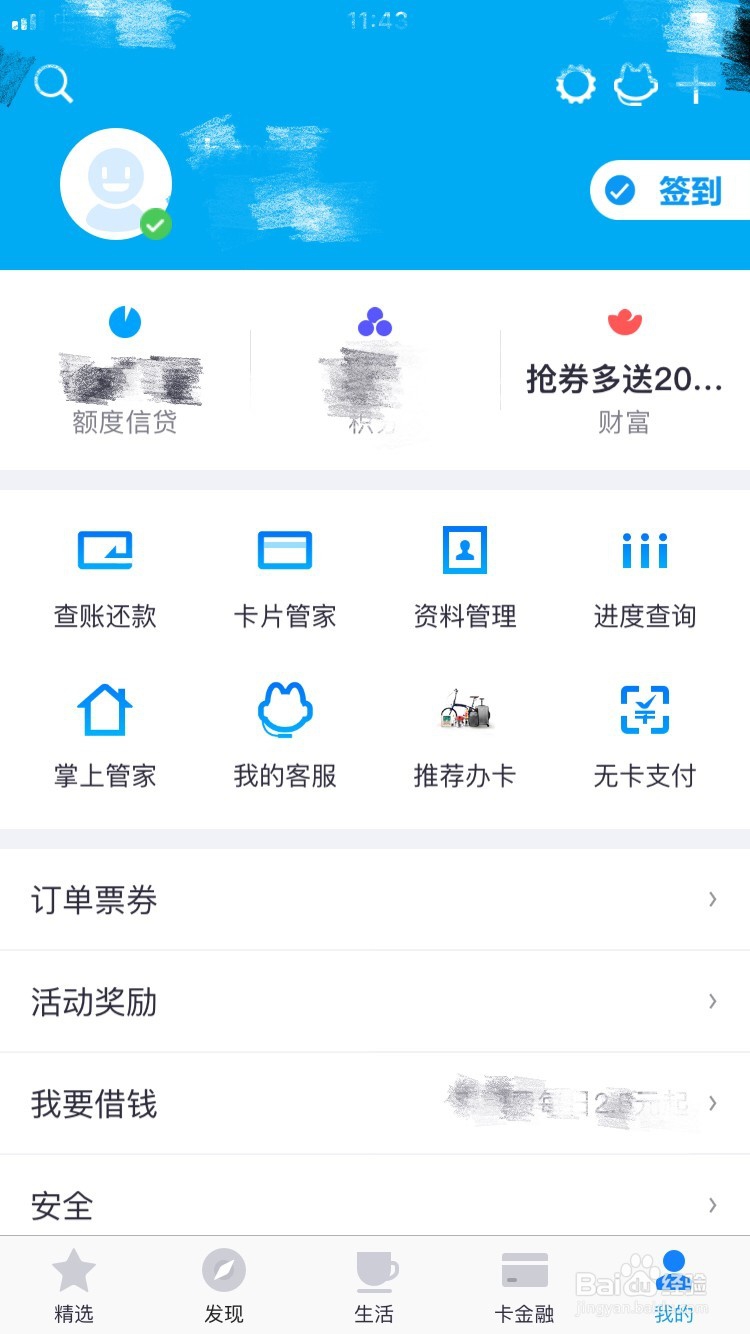The width and height of the screenshot is (750, 1334).
Task: Open the profile avatar
Action: click(x=116, y=184)
